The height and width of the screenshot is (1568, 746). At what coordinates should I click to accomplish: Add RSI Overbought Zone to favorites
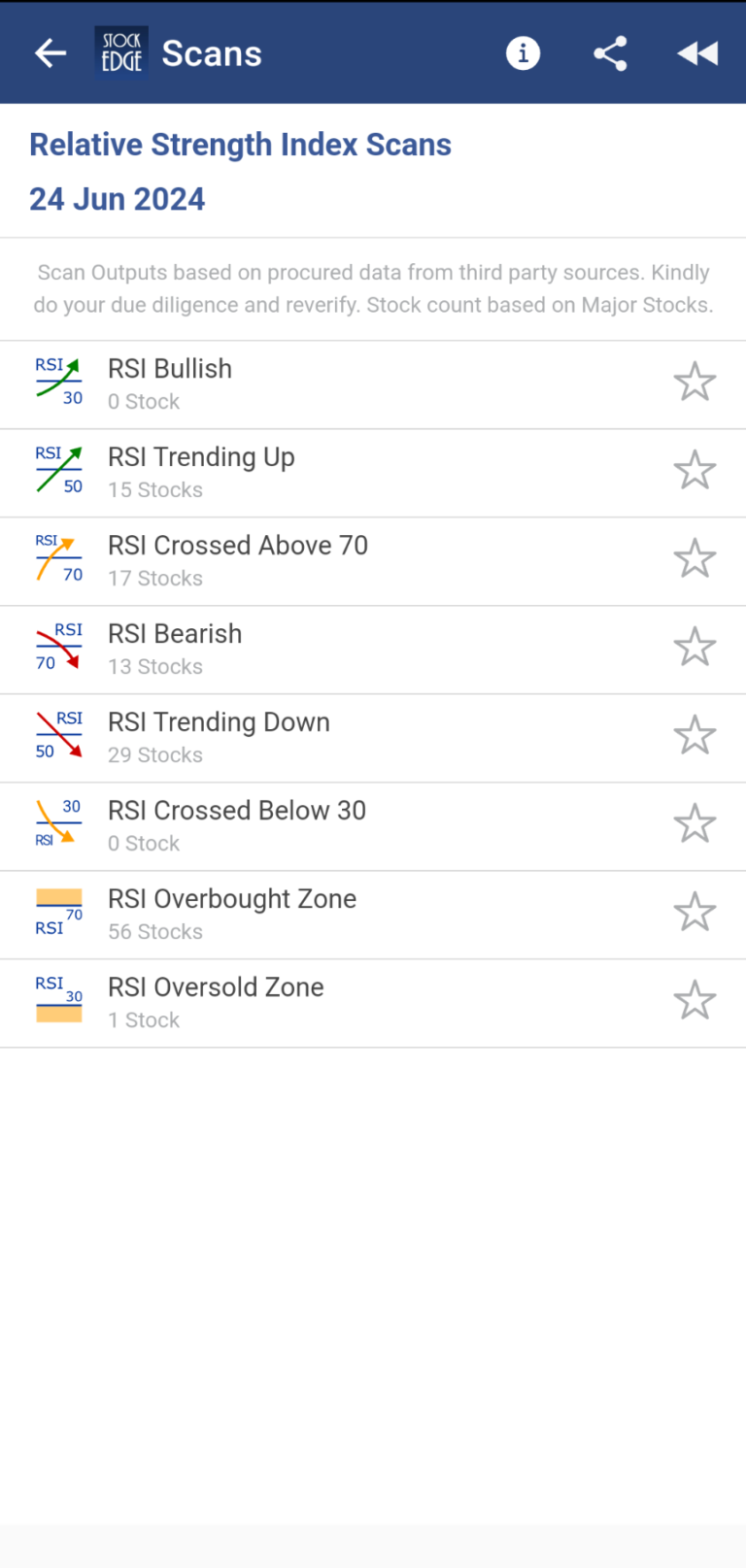(695, 913)
